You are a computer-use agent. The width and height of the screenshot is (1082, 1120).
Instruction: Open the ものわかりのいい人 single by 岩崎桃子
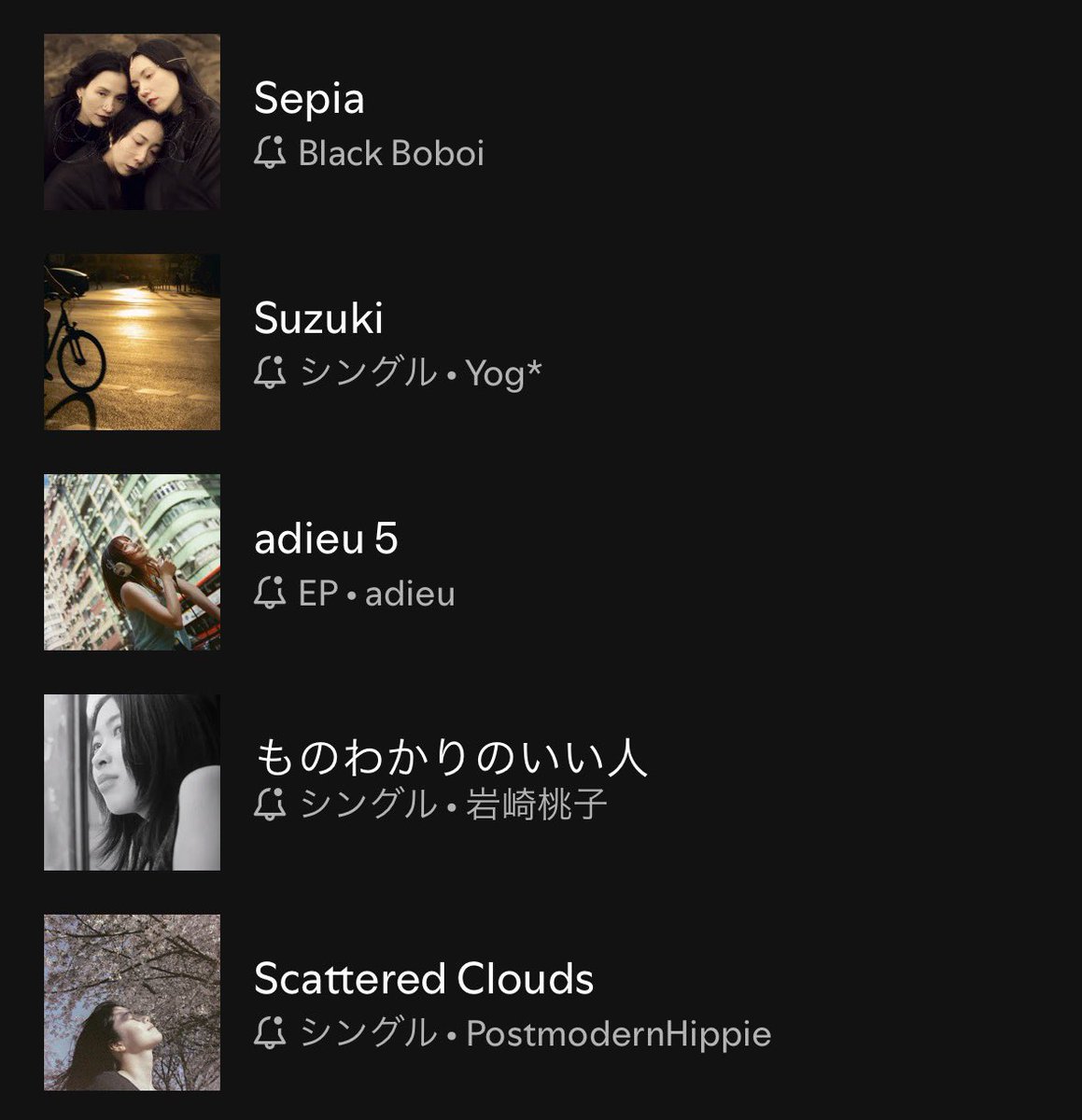pos(451,758)
